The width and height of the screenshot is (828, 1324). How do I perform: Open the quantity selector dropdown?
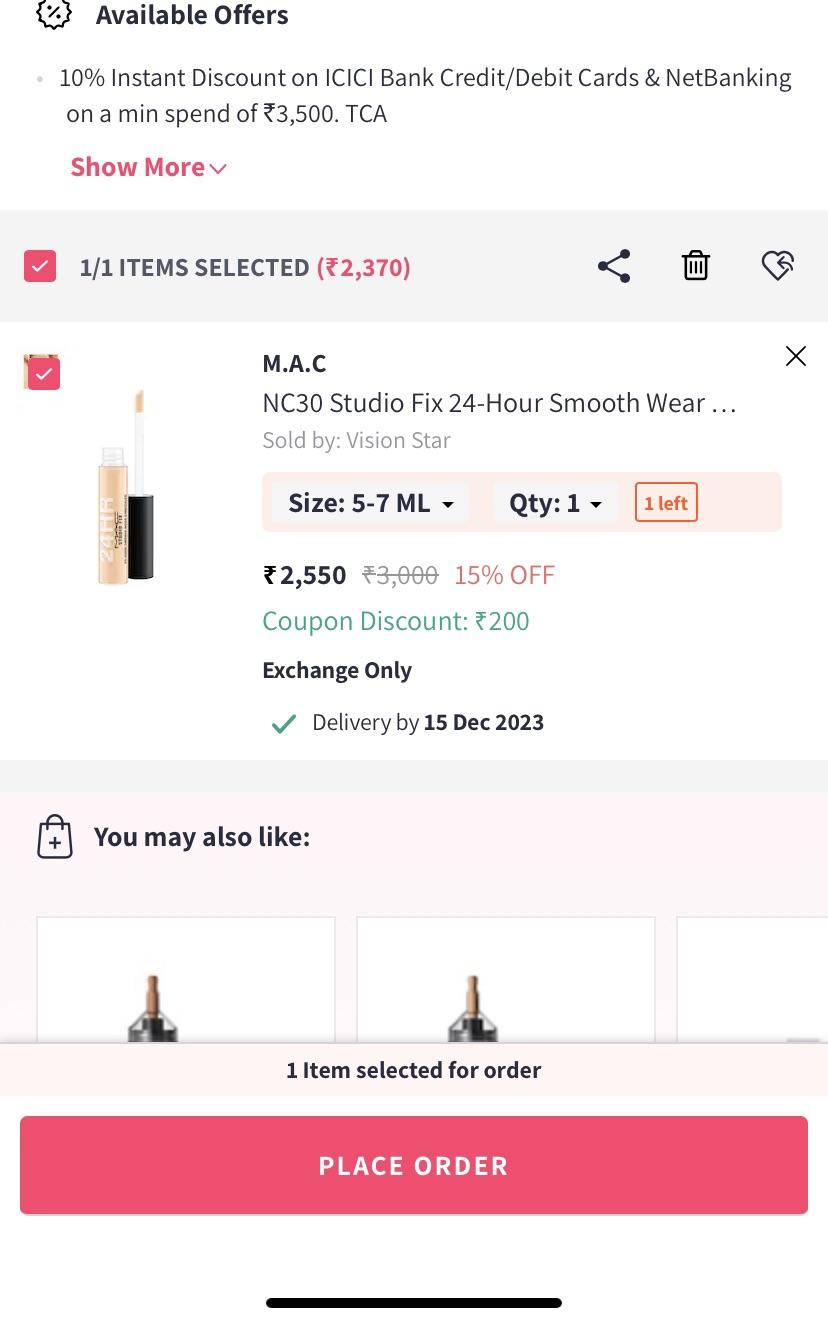(x=555, y=503)
